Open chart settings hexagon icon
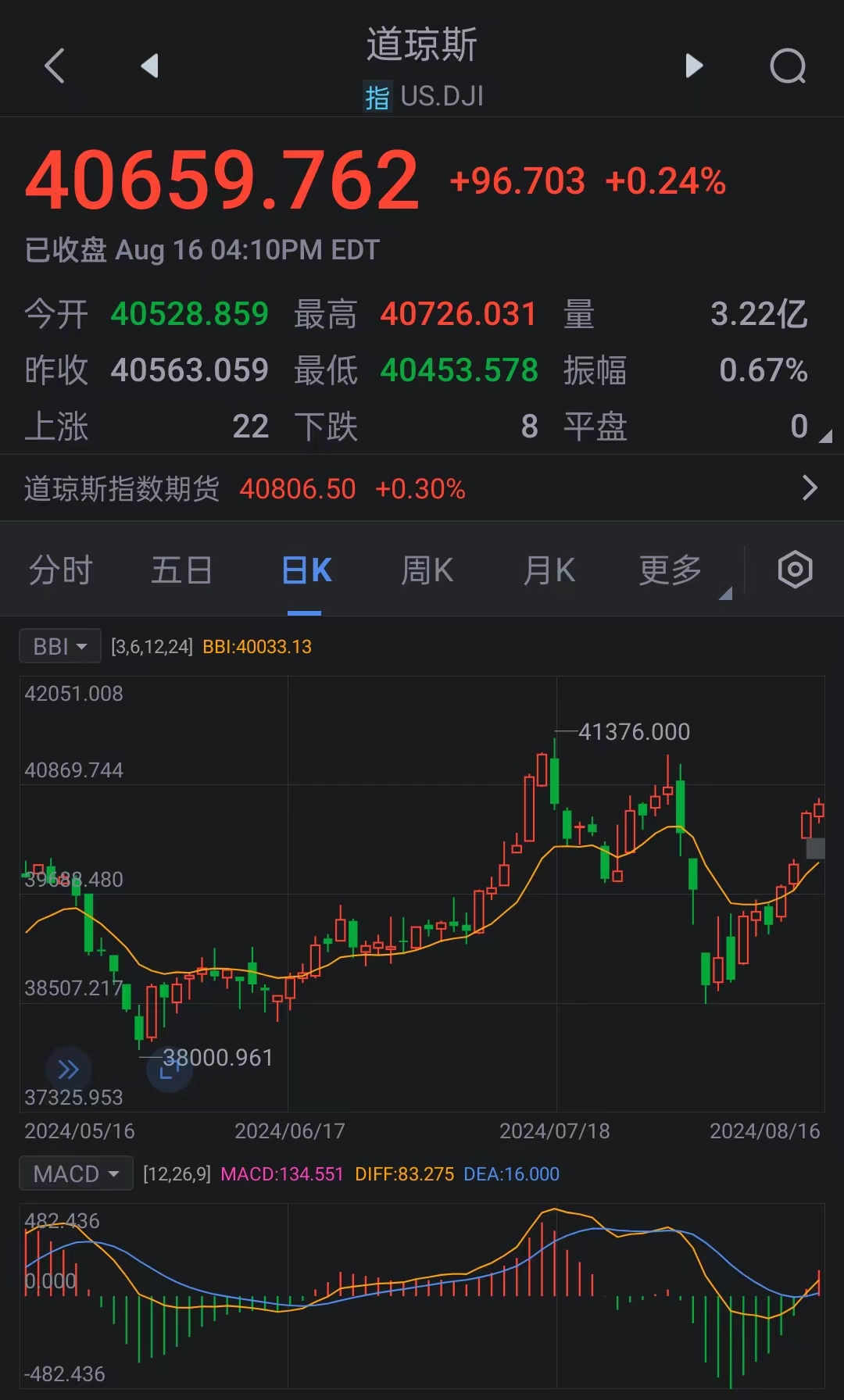This screenshot has width=844, height=1400. tap(796, 570)
